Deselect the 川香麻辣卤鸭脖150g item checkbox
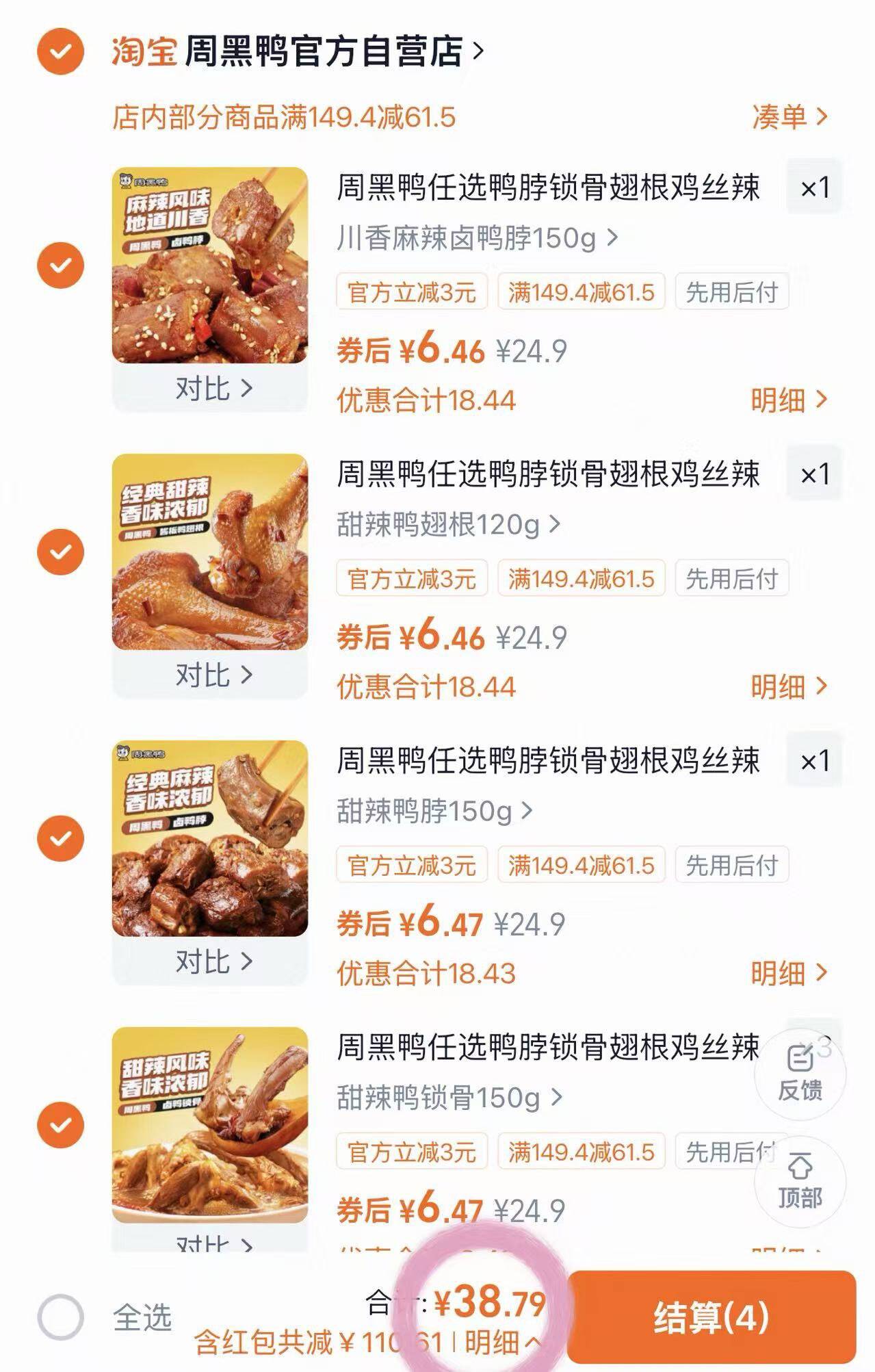 pyautogui.click(x=60, y=265)
